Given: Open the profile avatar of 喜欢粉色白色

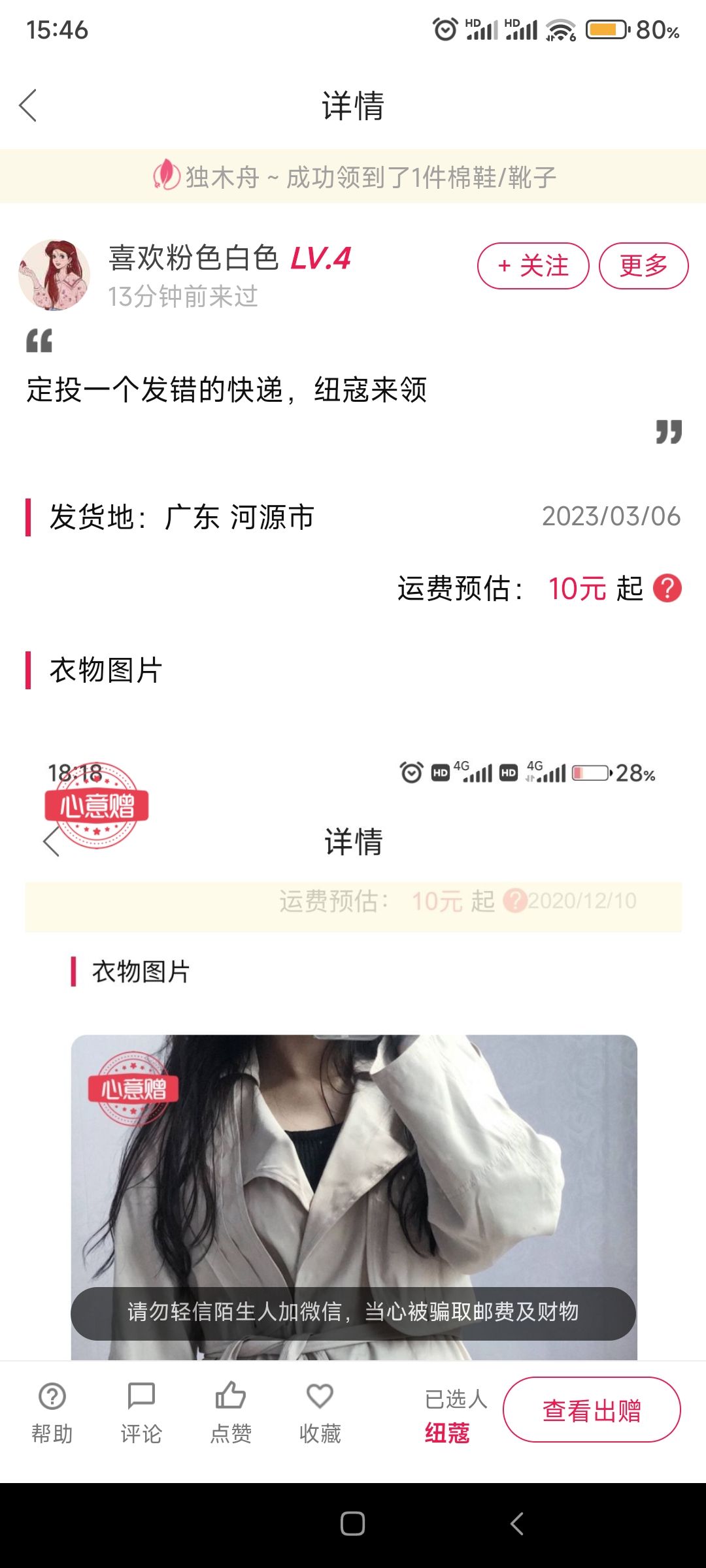Looking at the screenshot, I should [x=54, y=274].
